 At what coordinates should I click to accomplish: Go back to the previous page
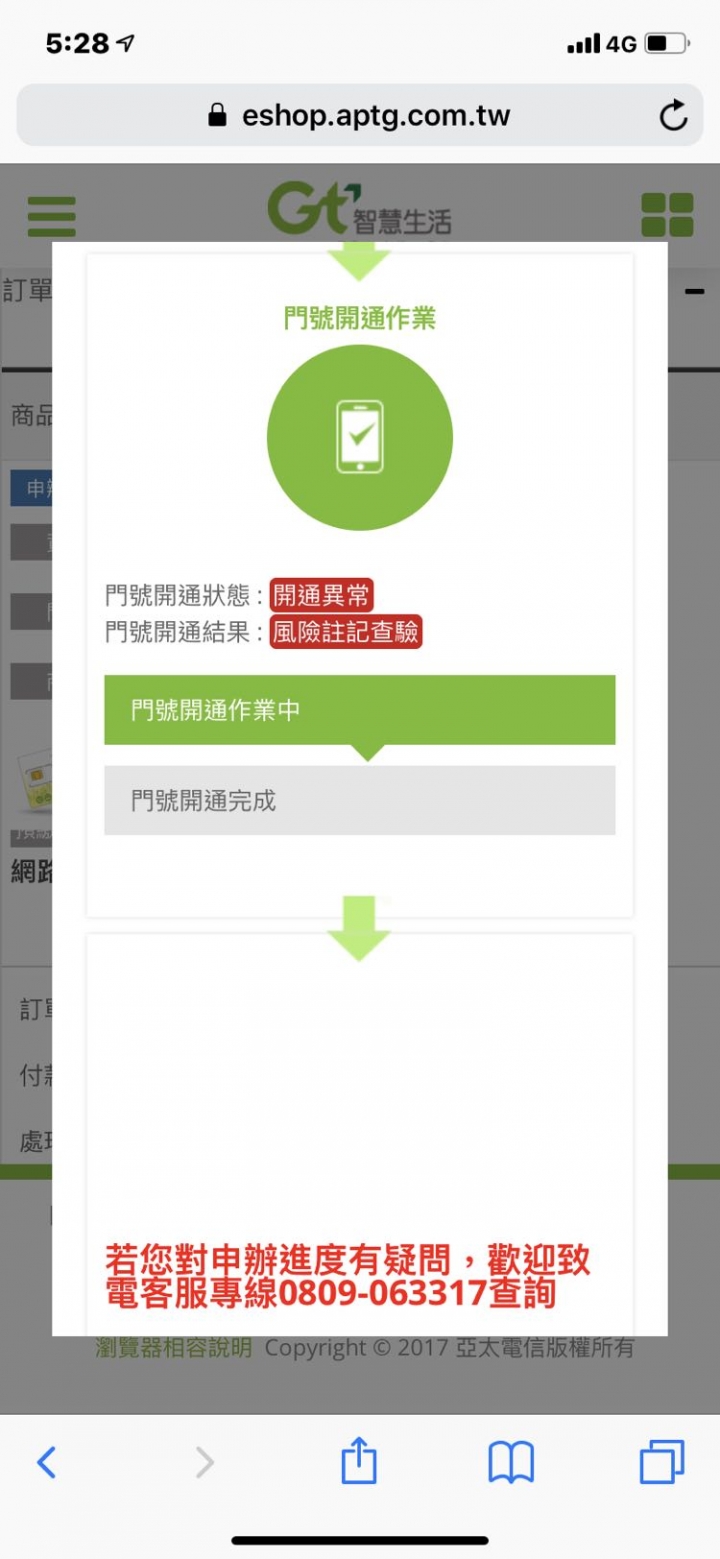(46, 1462)
